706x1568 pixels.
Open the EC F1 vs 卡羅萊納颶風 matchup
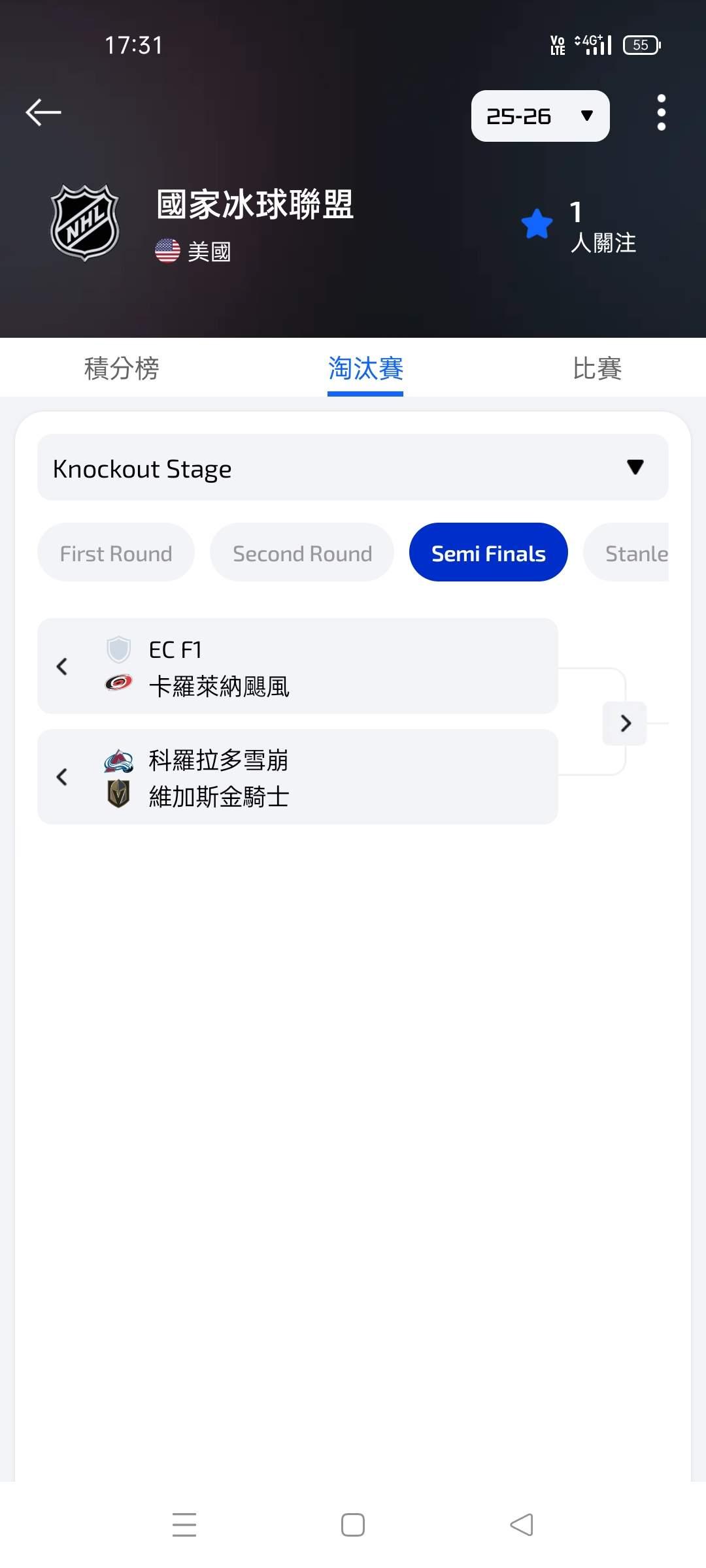click(x=297, y=666)
